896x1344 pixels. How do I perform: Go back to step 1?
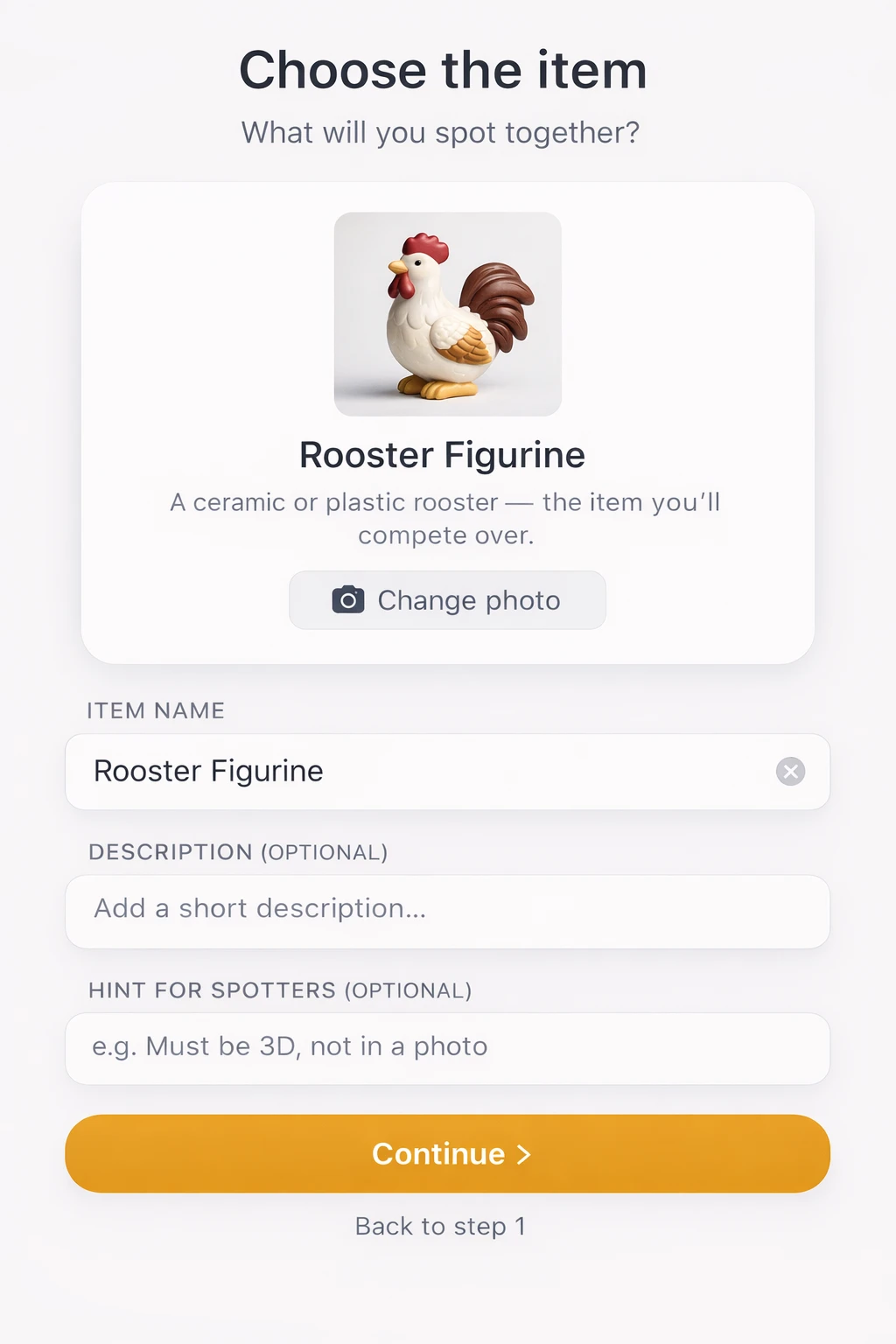point(440,1226)
